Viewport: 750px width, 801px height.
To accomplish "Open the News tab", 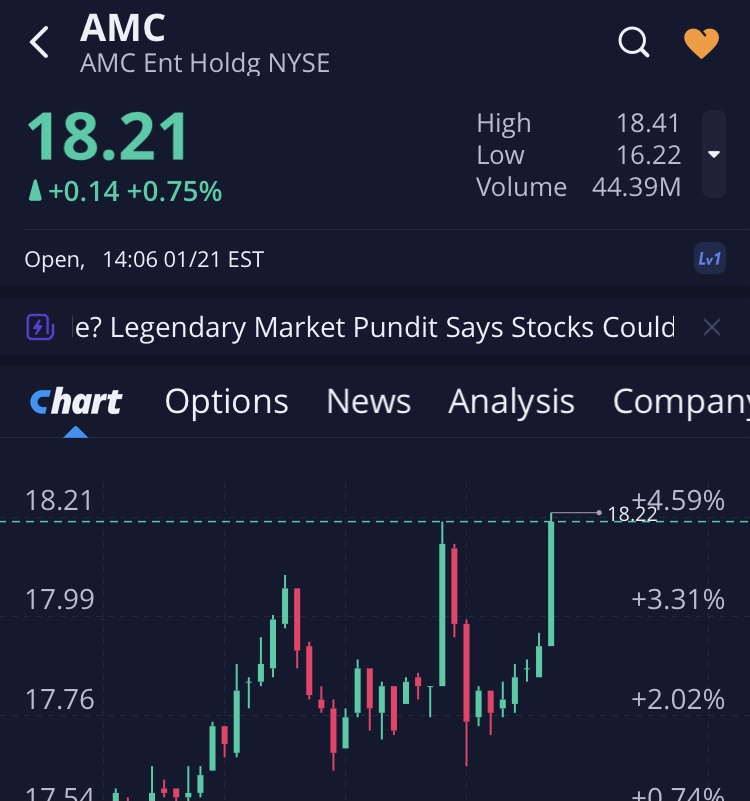I will tap(368, 402).
